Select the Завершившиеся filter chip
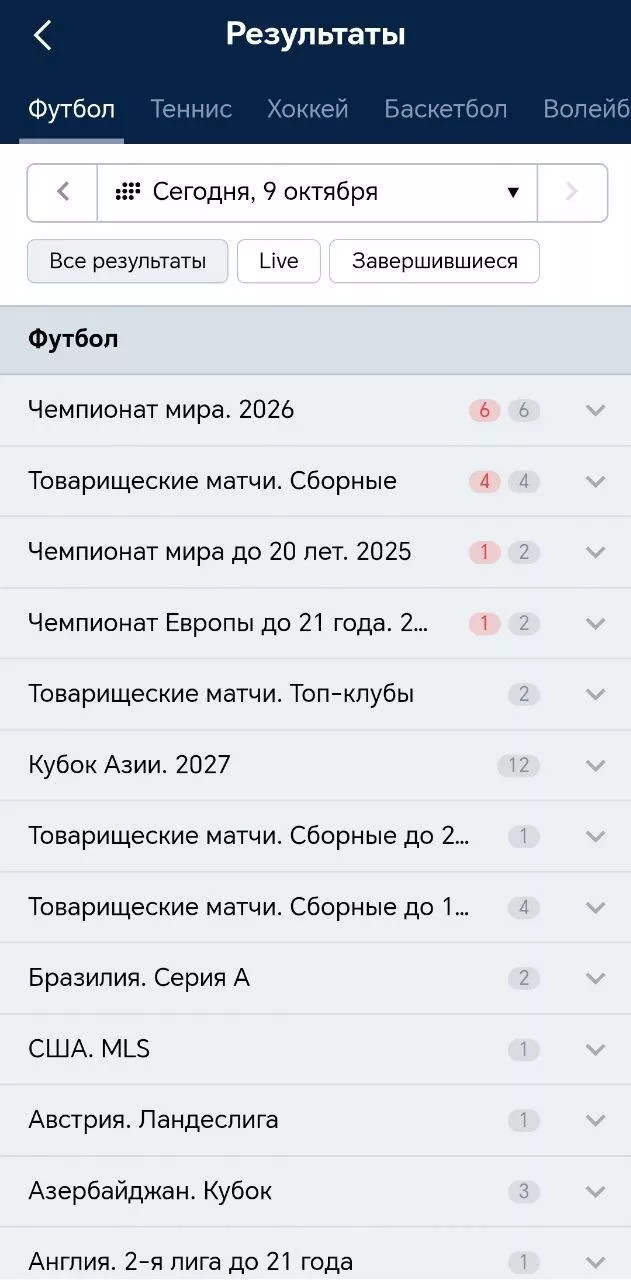Screen dimensions: 631x1280 pyautogui.click(x=434, y=261)
